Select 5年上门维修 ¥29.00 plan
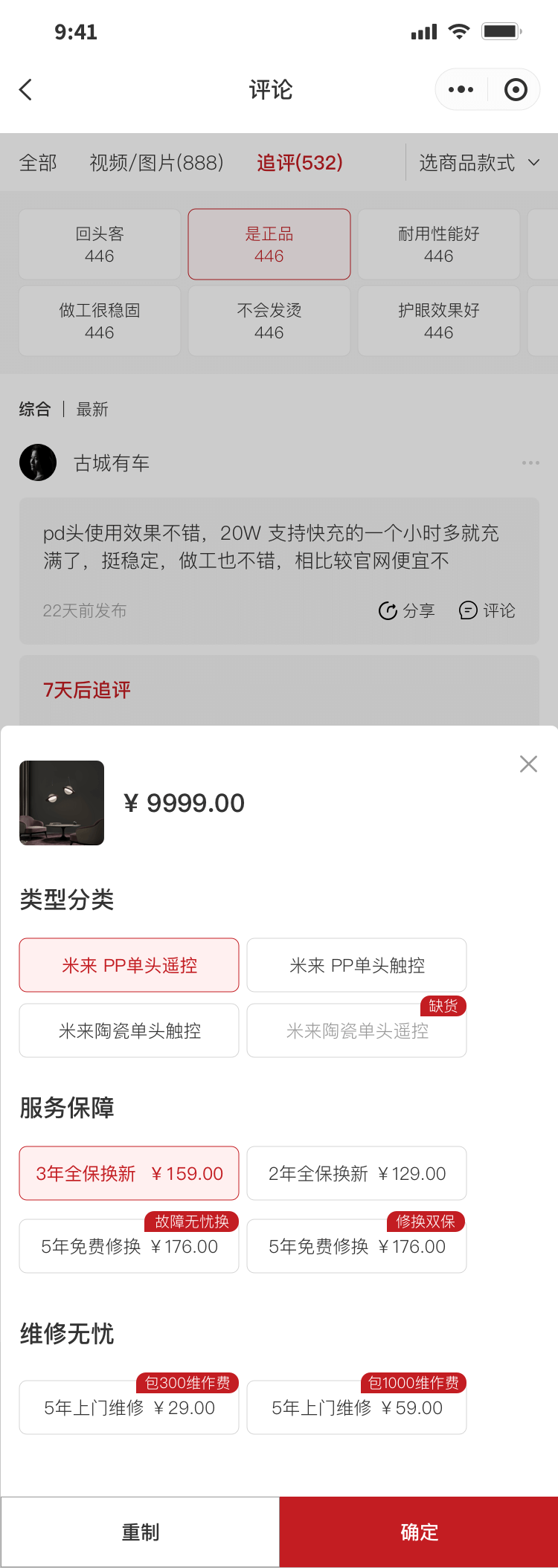 coord(129,1407)
